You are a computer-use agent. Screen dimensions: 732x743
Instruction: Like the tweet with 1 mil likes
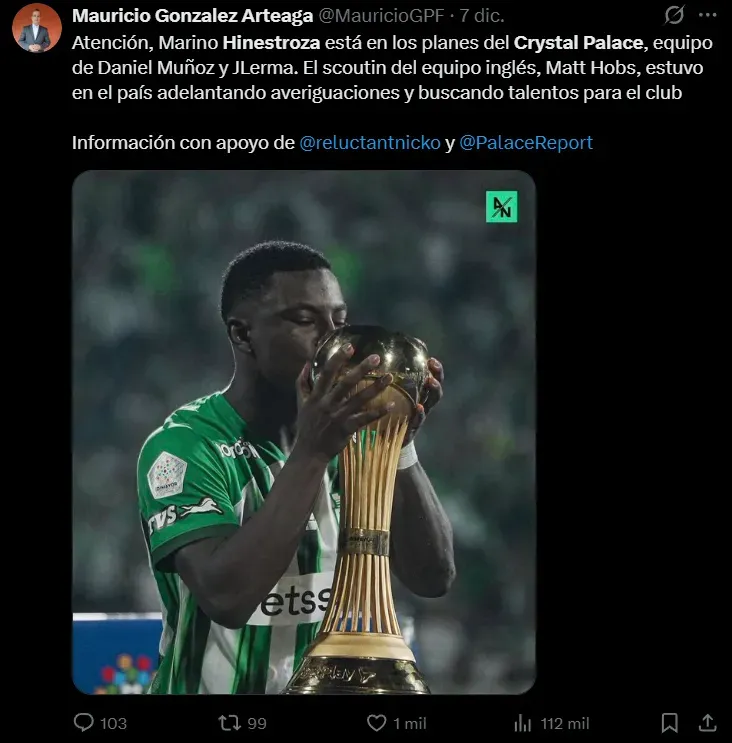click(x=377, y=722)
